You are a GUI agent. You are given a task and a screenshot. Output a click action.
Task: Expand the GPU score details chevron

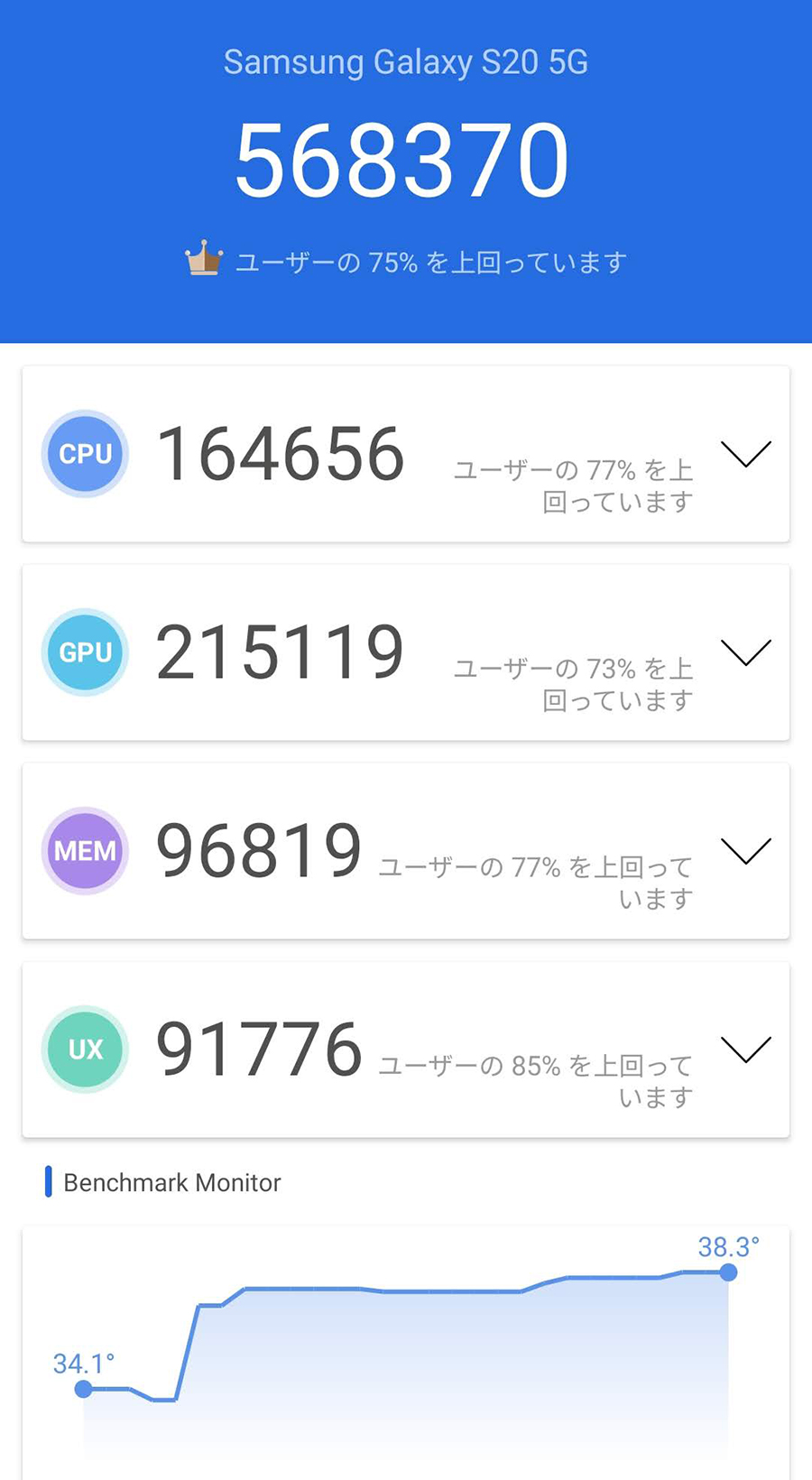746,652
